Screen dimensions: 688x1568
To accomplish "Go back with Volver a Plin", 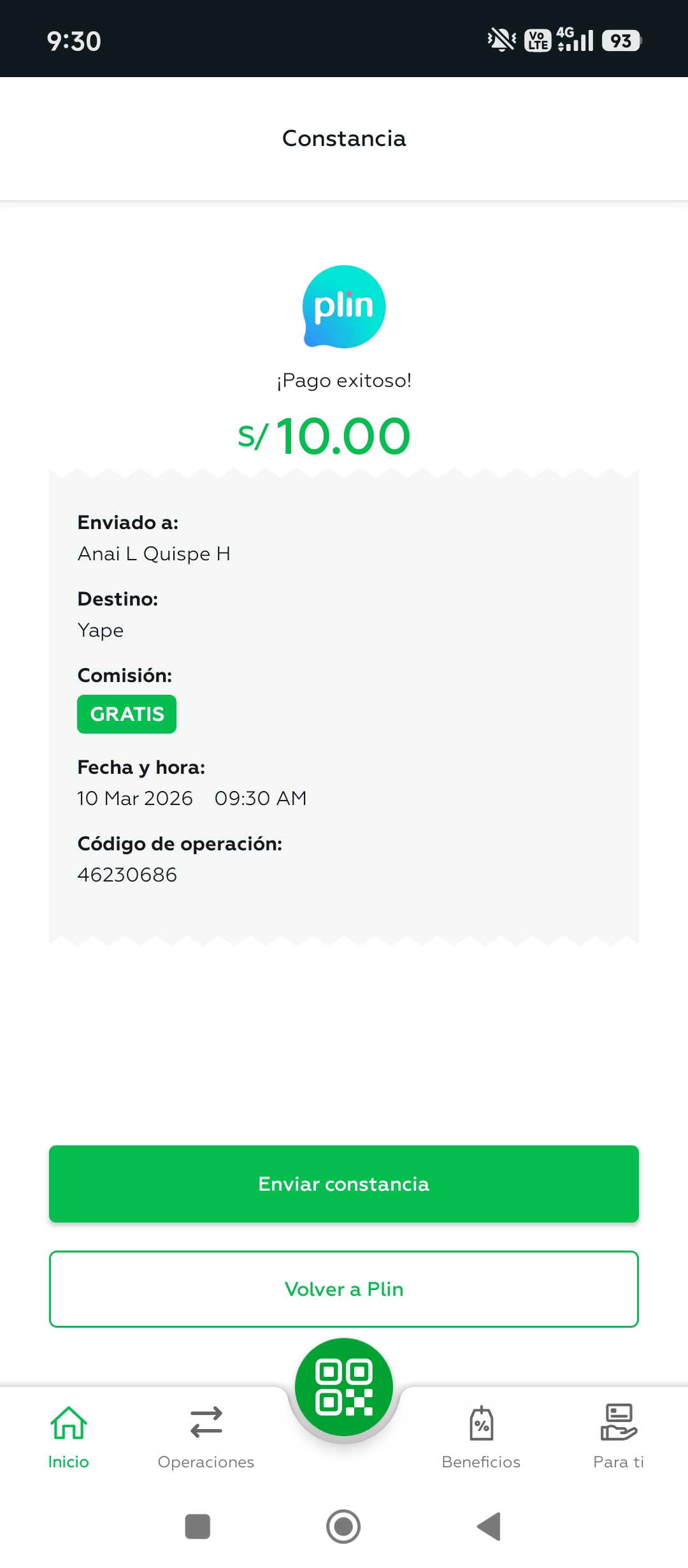I will [344, 1289].
